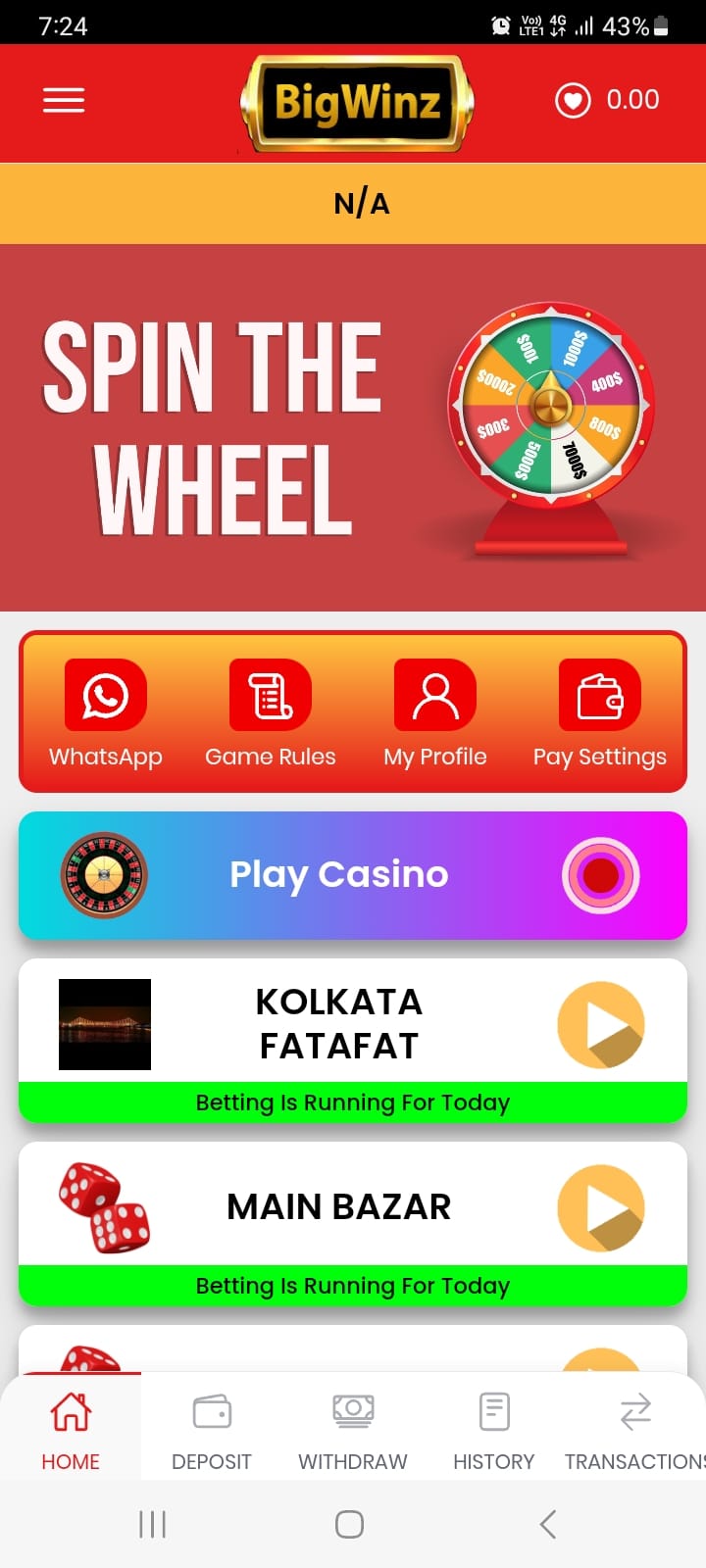Switch to the Deposit tab
This screenshot has width=706, height=1568.
point(212,1431)
